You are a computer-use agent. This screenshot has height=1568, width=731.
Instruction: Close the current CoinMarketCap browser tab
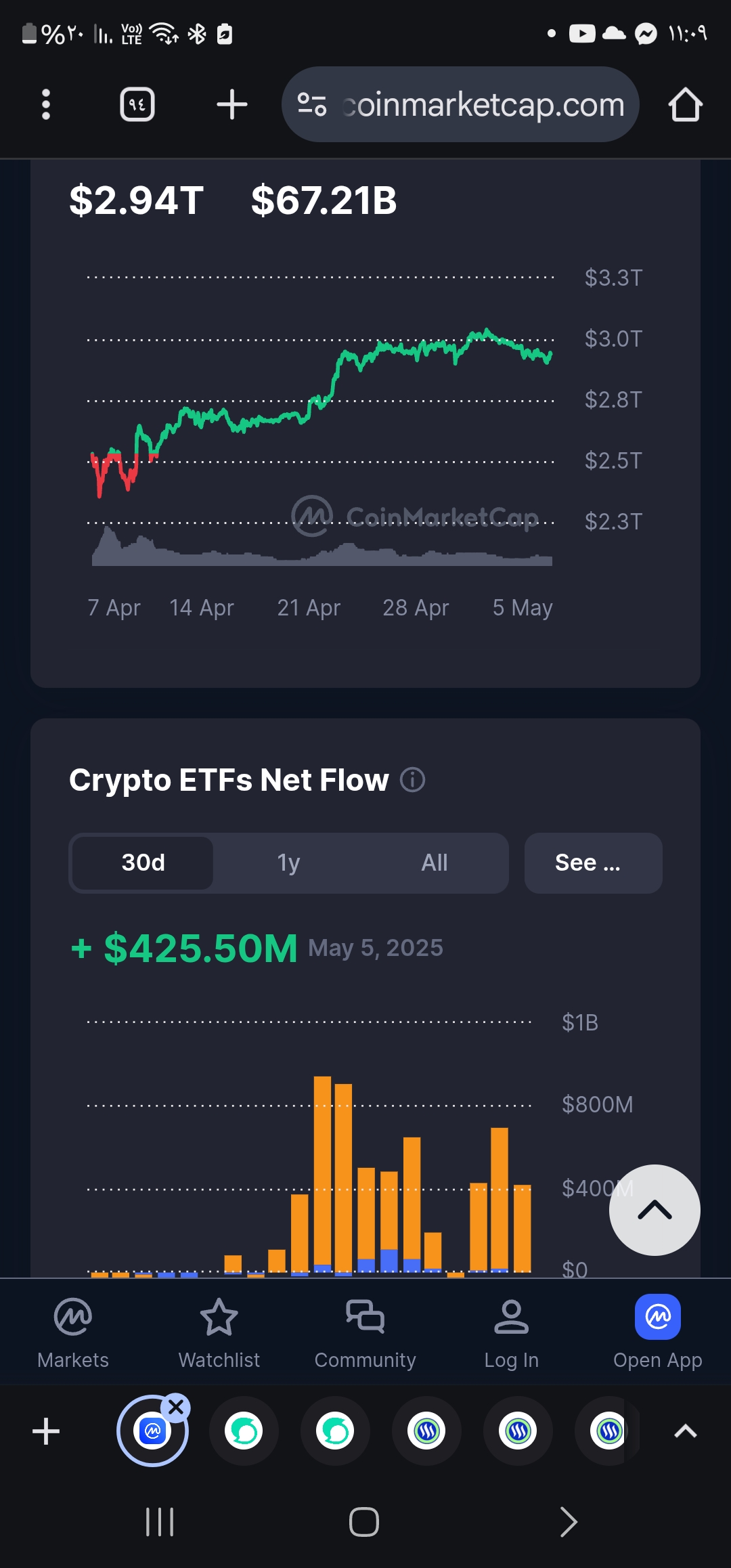coord(176,1408)
